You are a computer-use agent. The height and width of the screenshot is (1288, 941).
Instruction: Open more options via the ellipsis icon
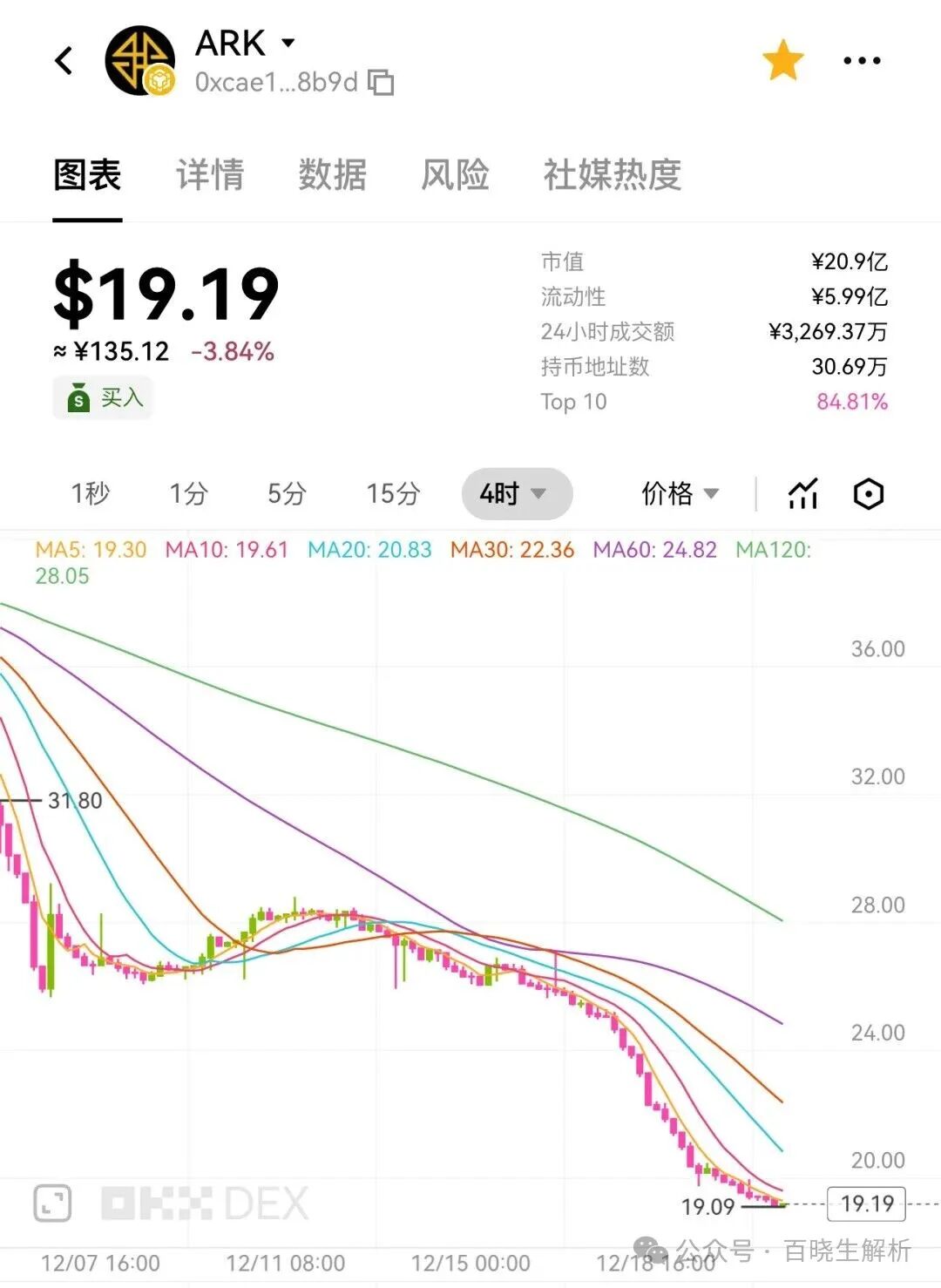[x=861, y=59]
